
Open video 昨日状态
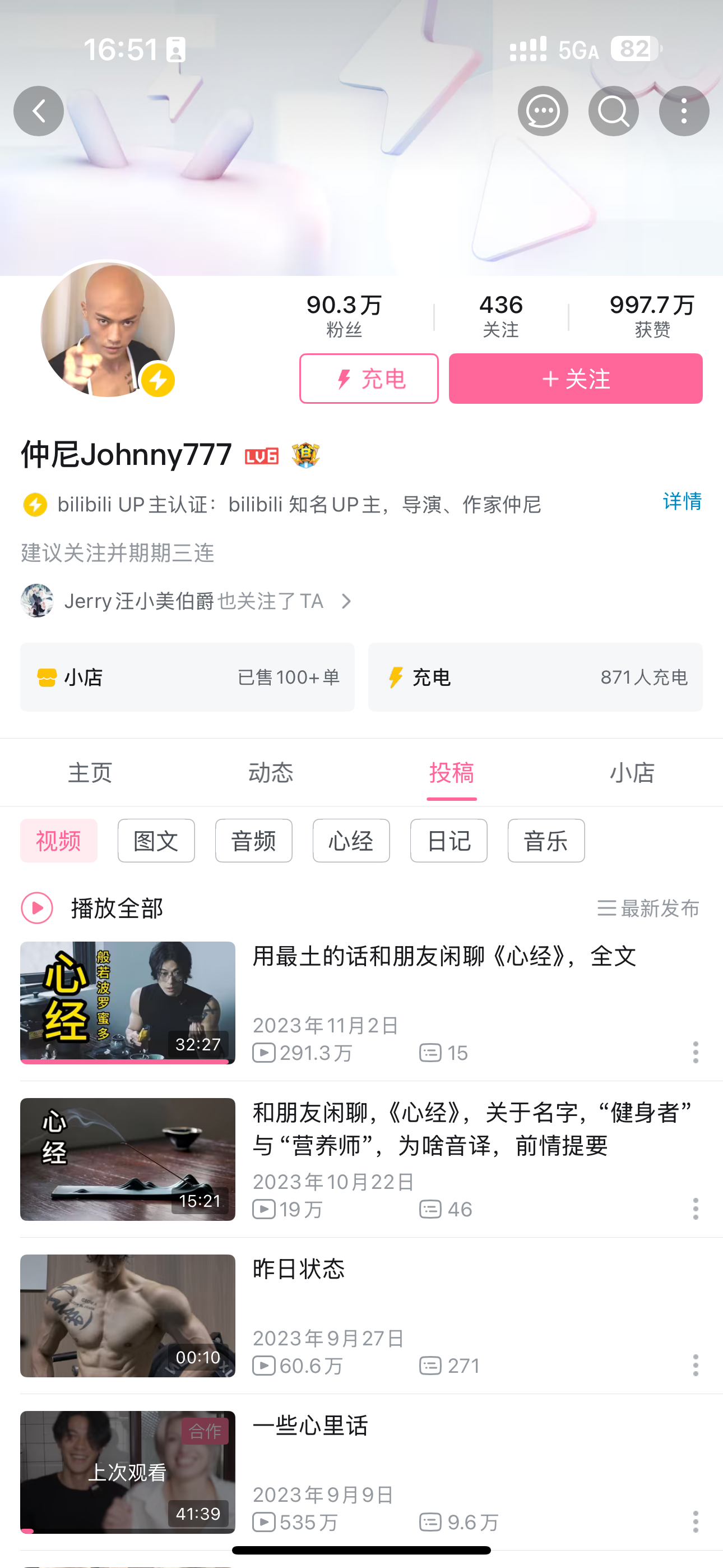[x=298, y=1270]
